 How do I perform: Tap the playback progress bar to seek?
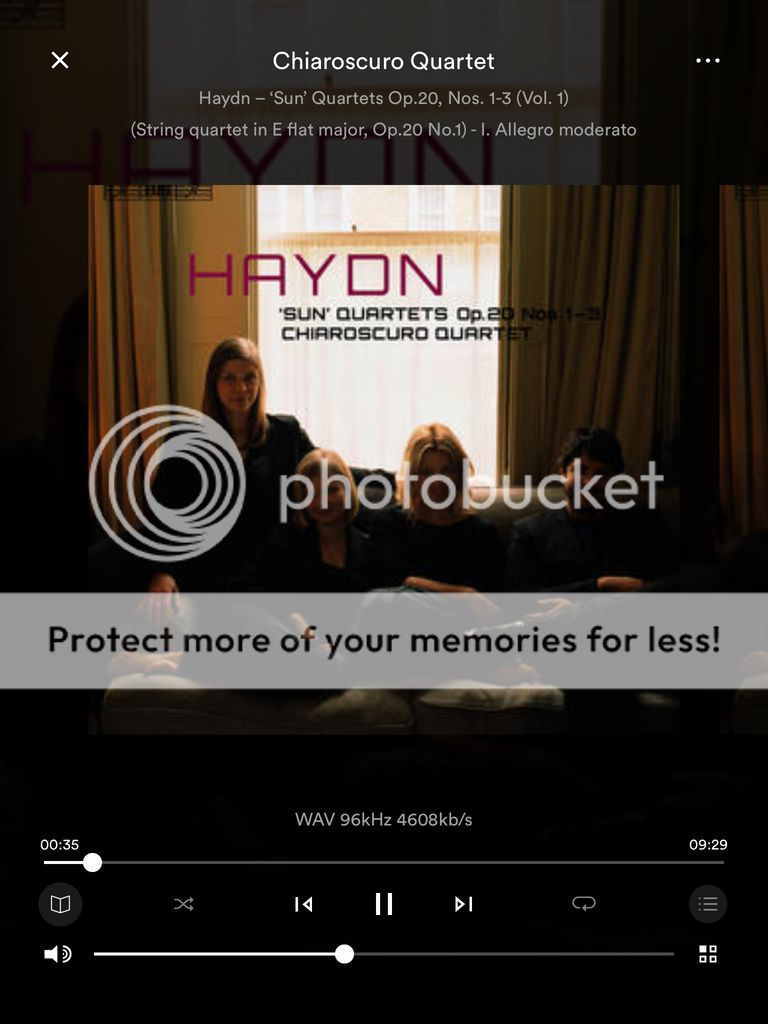[400, 862]
